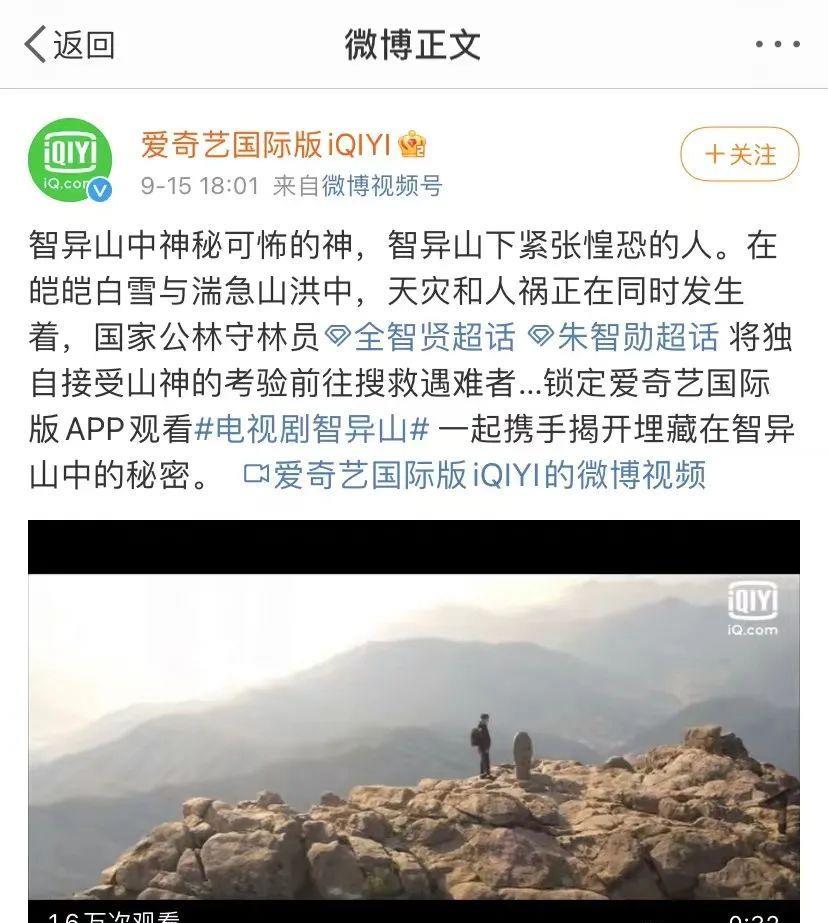Go back using the 返回 button
The image size is (828, 923).
coord(70,44)
